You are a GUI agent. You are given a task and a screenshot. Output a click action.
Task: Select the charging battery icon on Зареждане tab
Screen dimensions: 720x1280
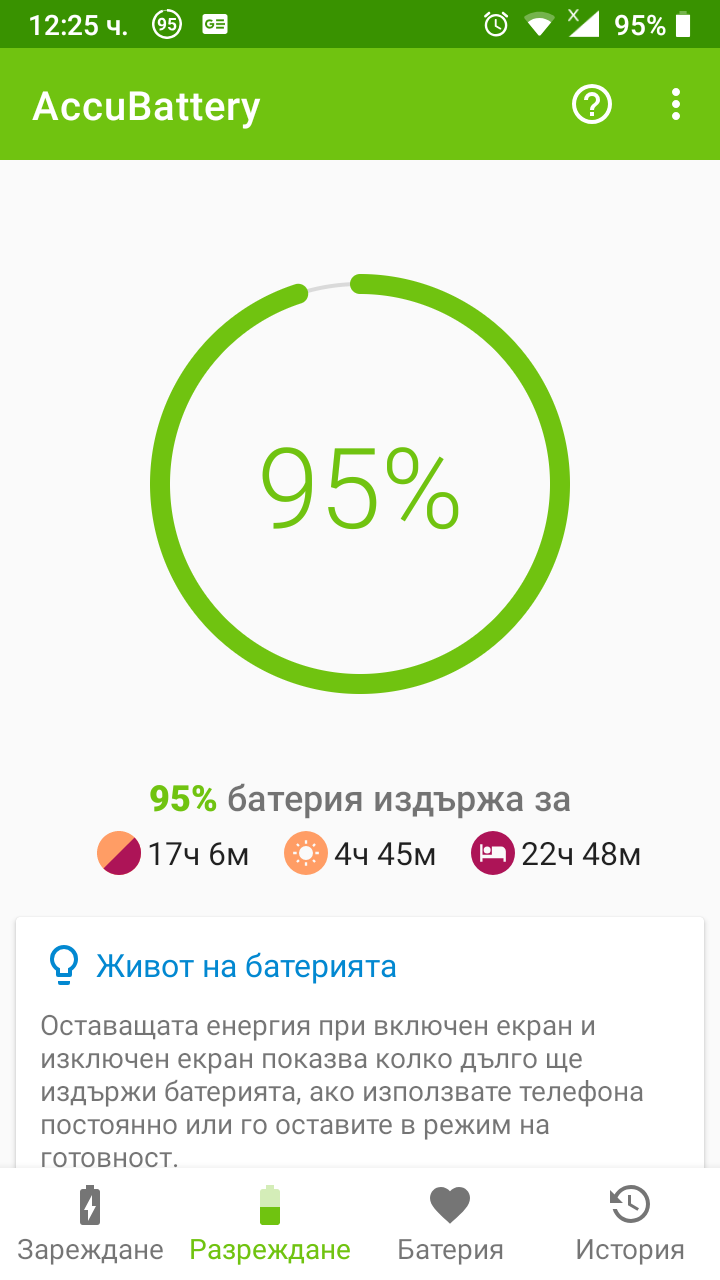click(x=90, y=1205)
